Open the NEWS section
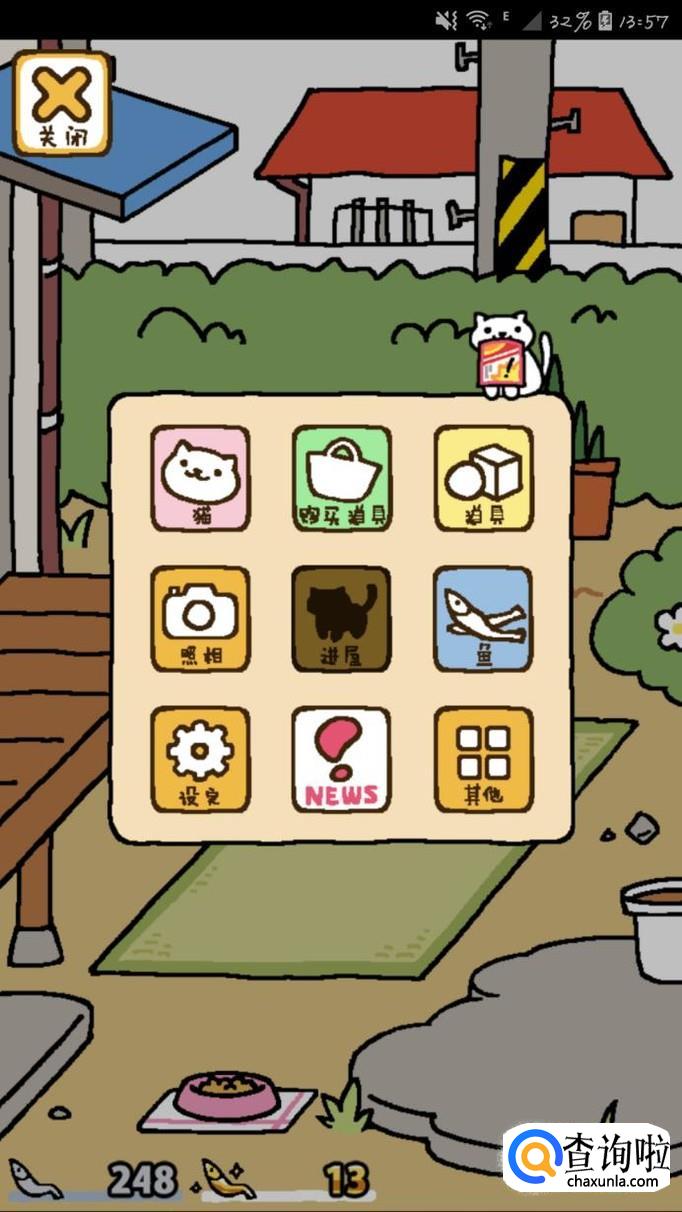Screen dimensions: 682x1212 pos(341,759)
